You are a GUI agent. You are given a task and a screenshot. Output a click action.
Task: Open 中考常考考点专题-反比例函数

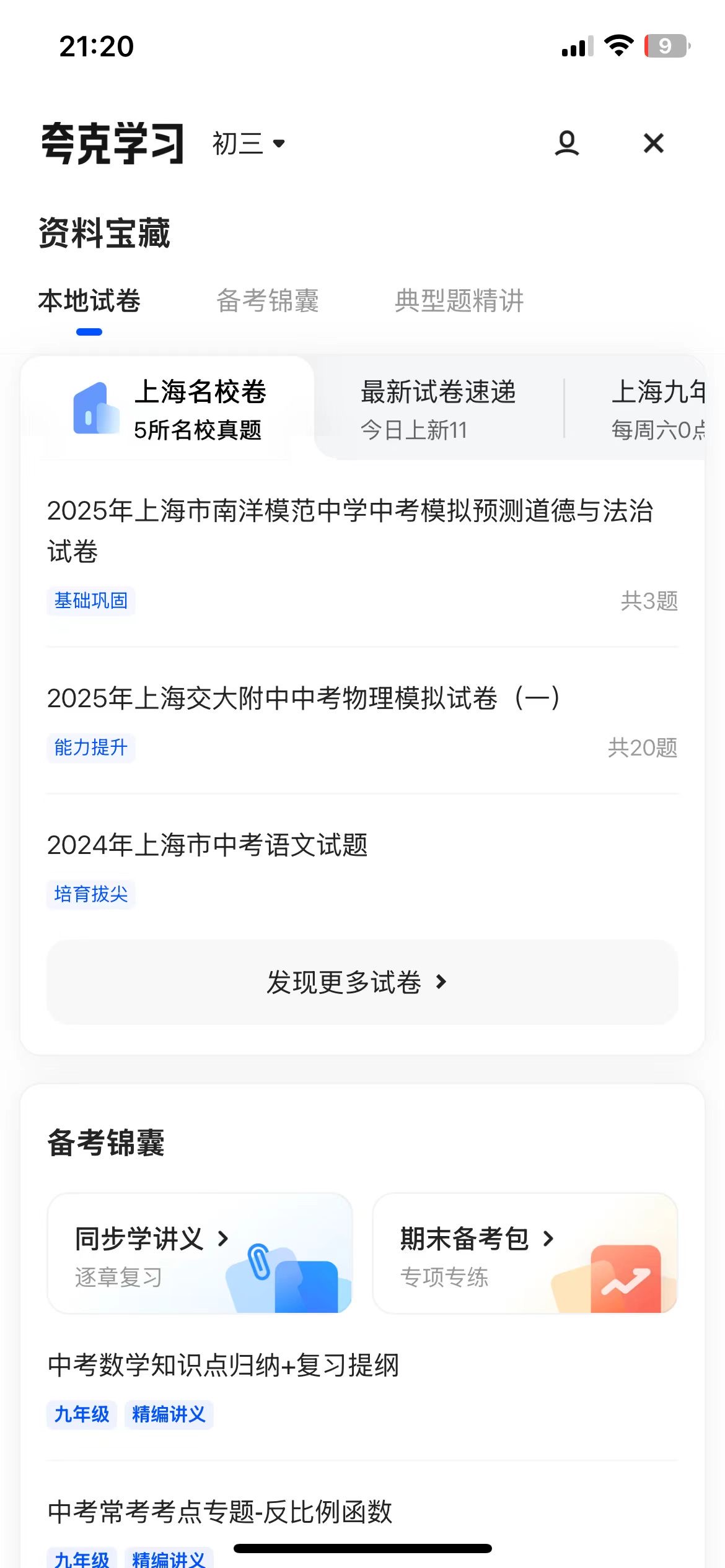click(x=220, y=1512)
